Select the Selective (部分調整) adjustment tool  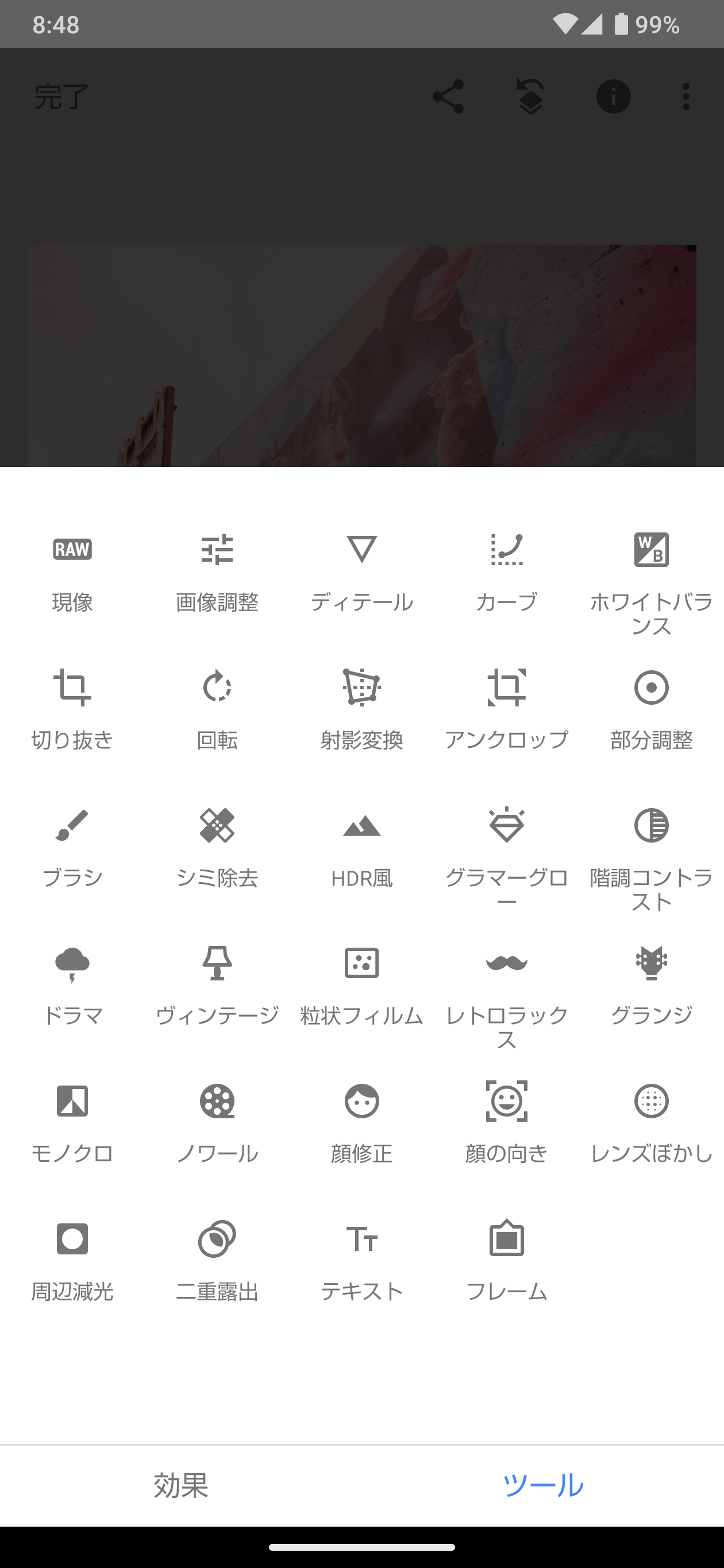[x=651, y=709]
